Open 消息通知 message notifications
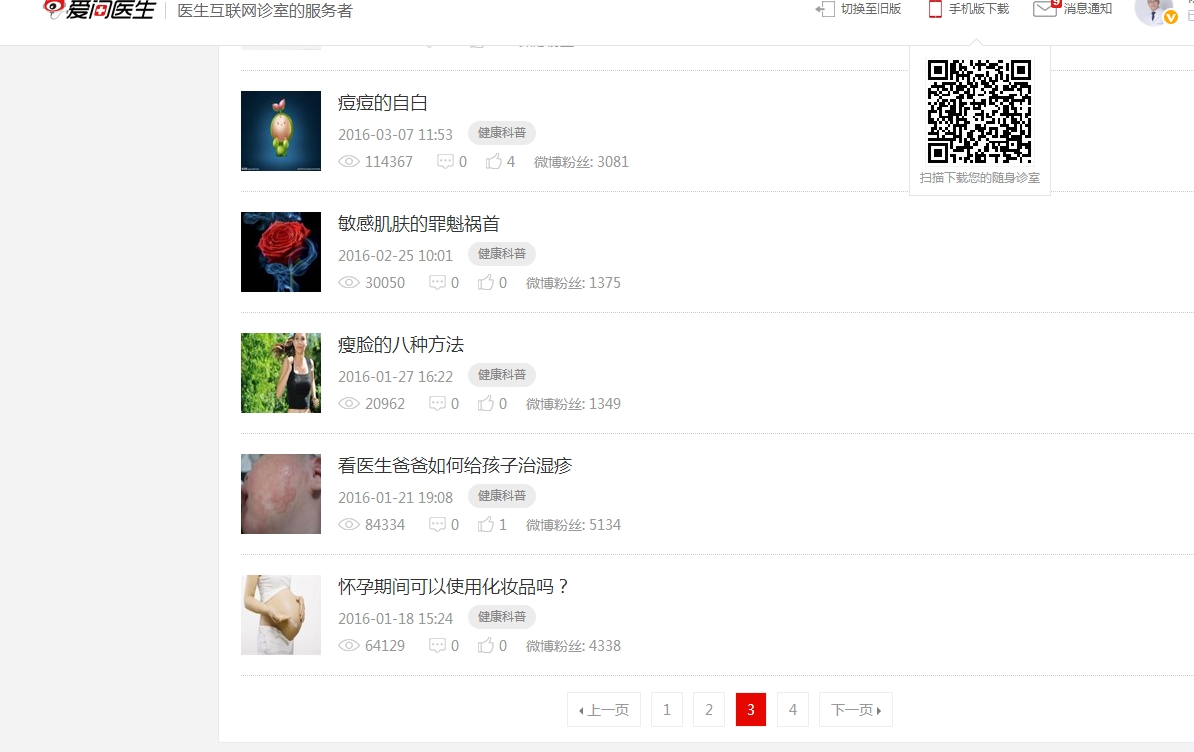This screenshot has width=1194, height=752. 1074,9
